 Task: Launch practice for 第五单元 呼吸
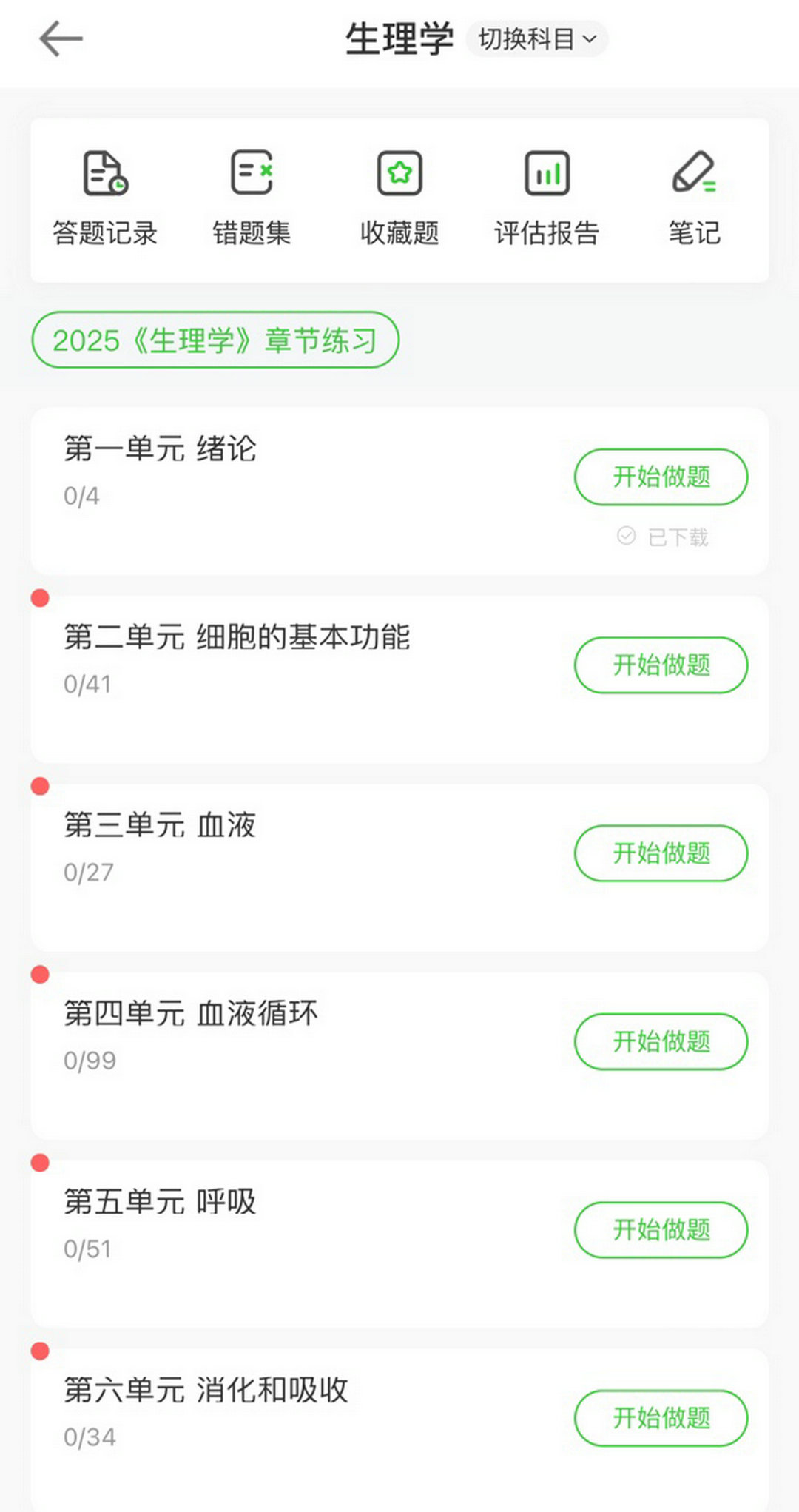tap(661, 1230)
